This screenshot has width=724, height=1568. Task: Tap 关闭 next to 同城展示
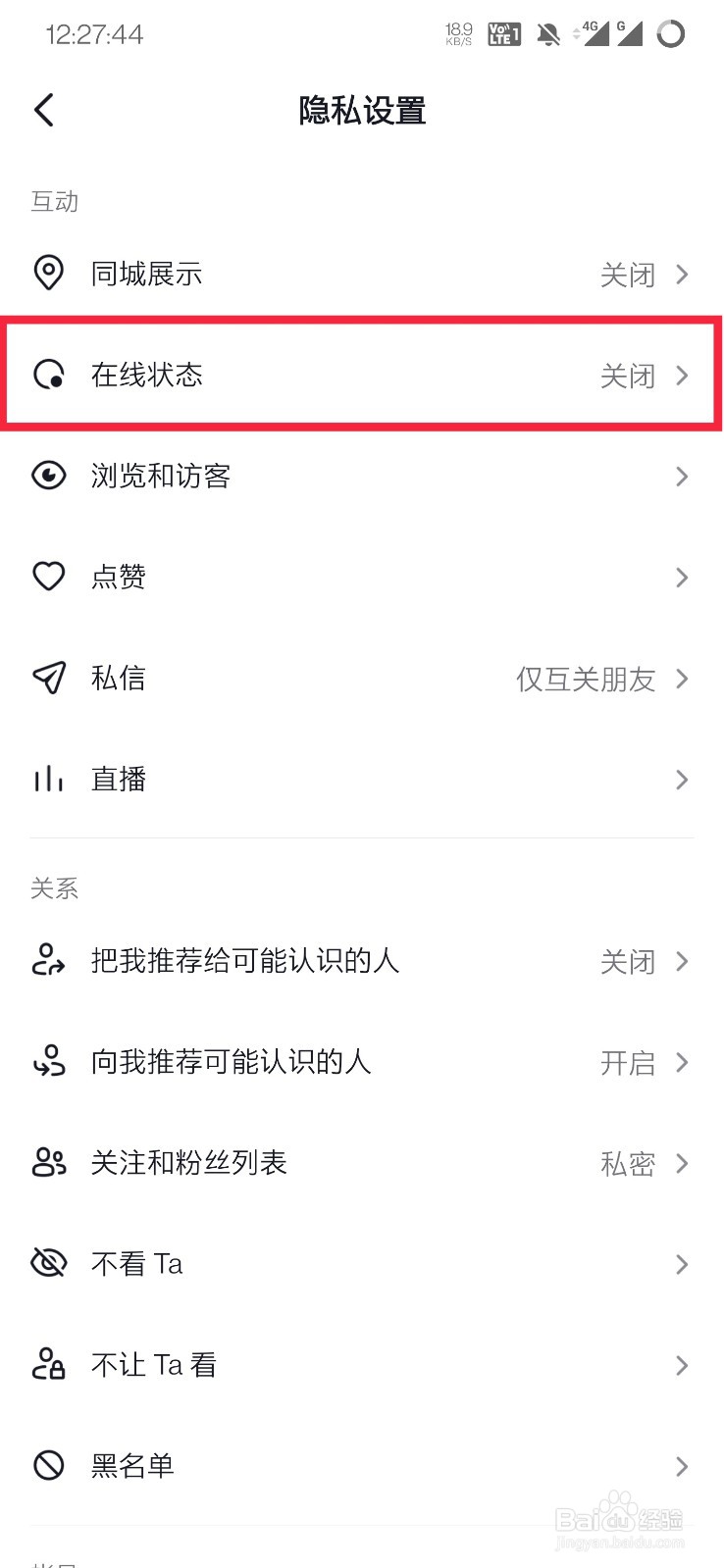(x=627, y=274)
